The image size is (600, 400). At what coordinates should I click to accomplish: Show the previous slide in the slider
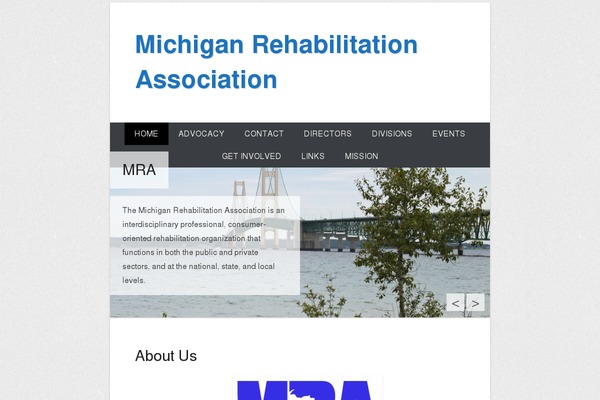(456, 303)
